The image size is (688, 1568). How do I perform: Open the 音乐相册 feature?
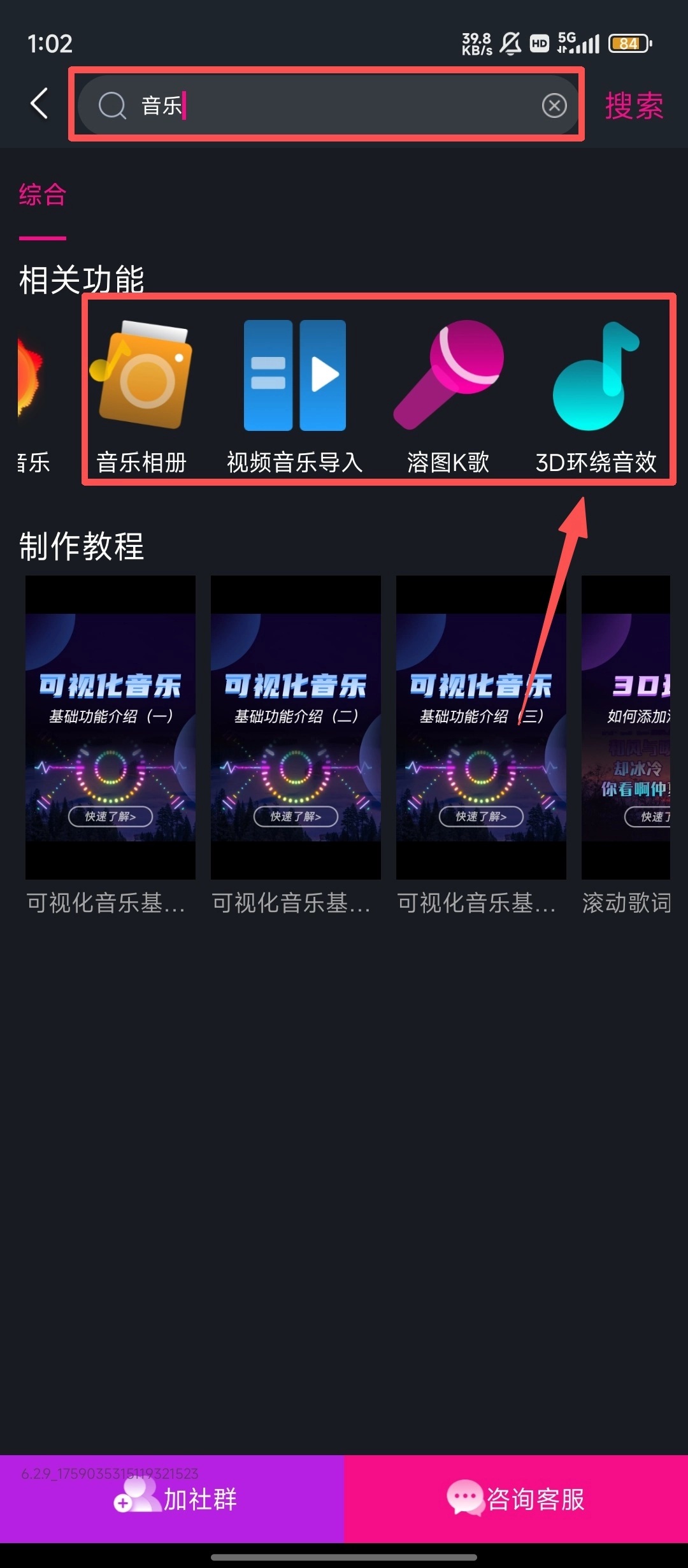tap(141, 395)
